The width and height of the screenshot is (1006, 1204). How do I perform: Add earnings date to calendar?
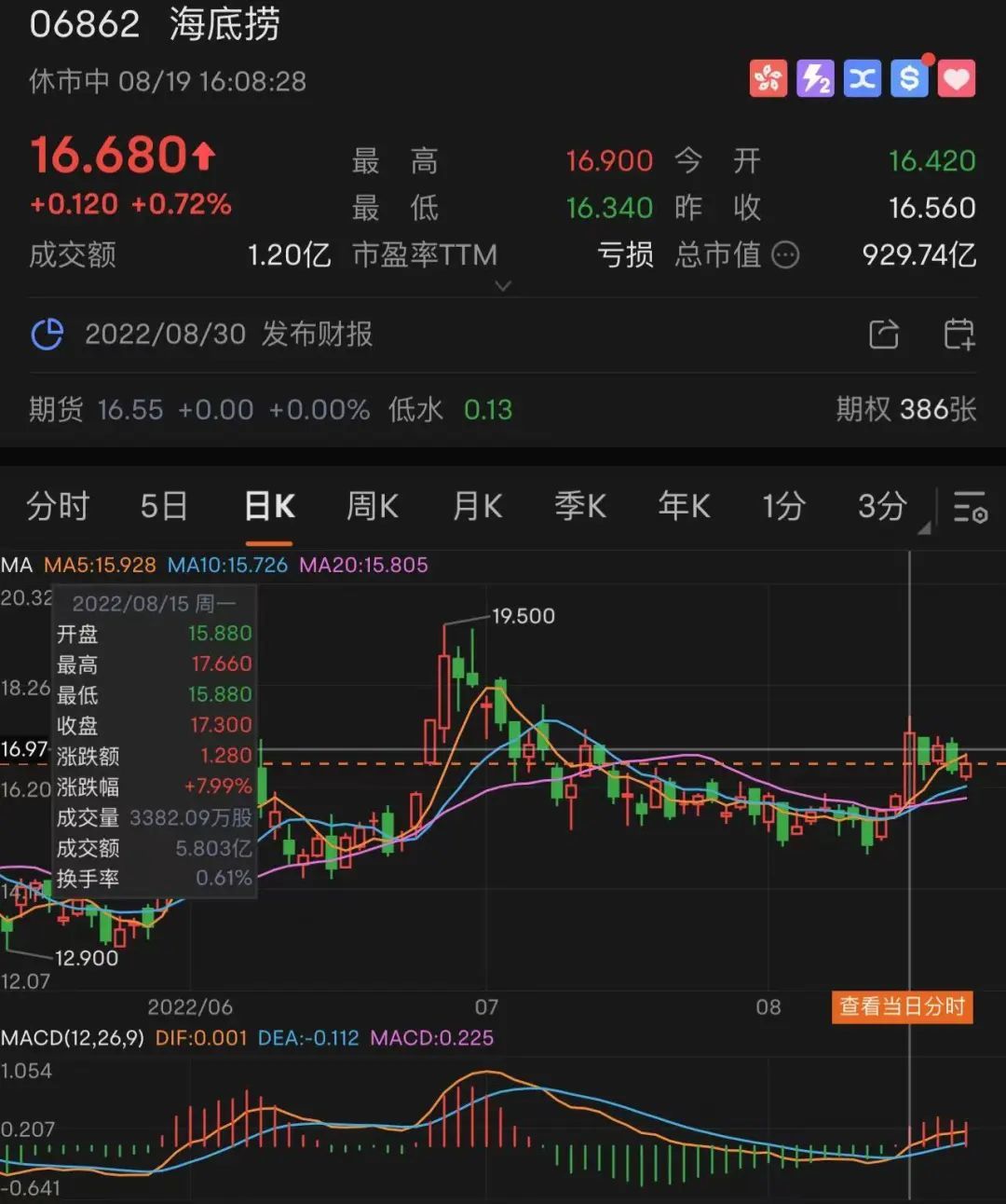pos(958,334)
